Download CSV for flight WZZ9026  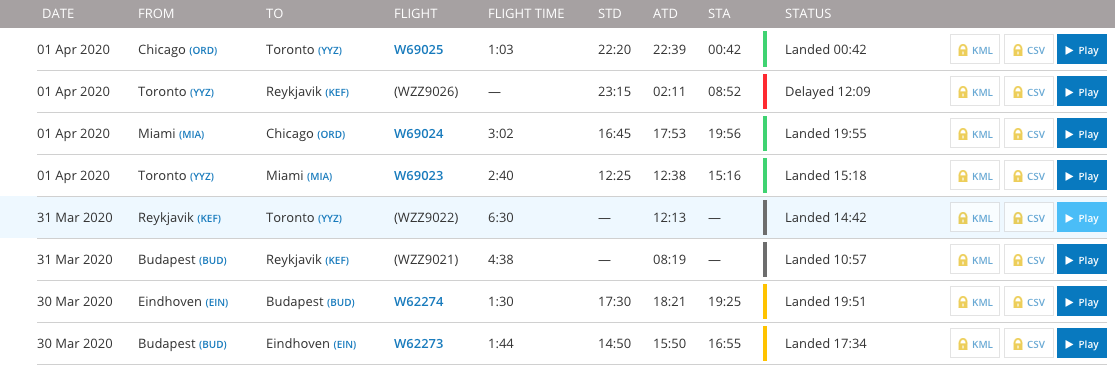pos(1028,92)
